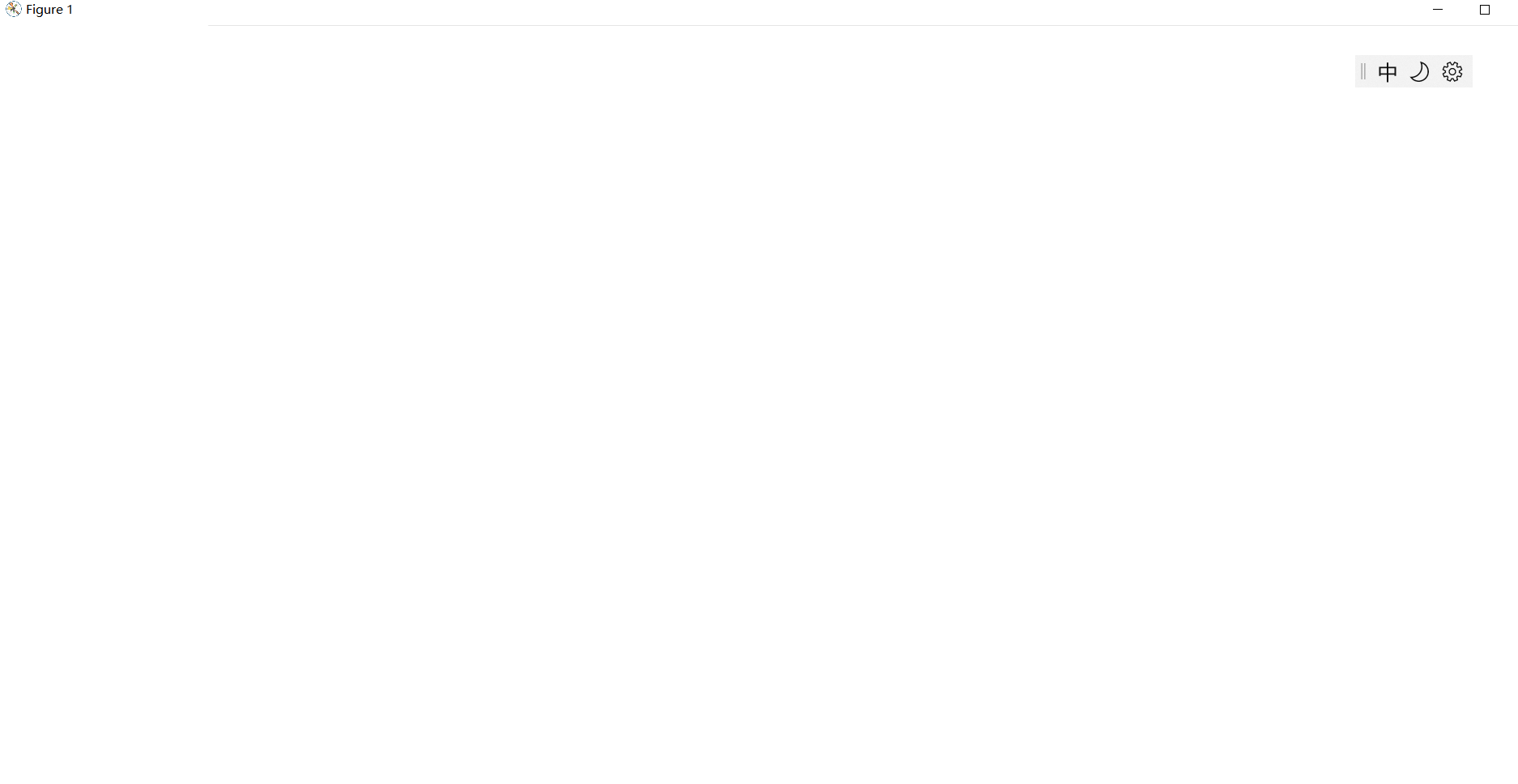The image size is (1518, 784).
Task: Tap the crescent moon icon
Action: coord(1419,72)
